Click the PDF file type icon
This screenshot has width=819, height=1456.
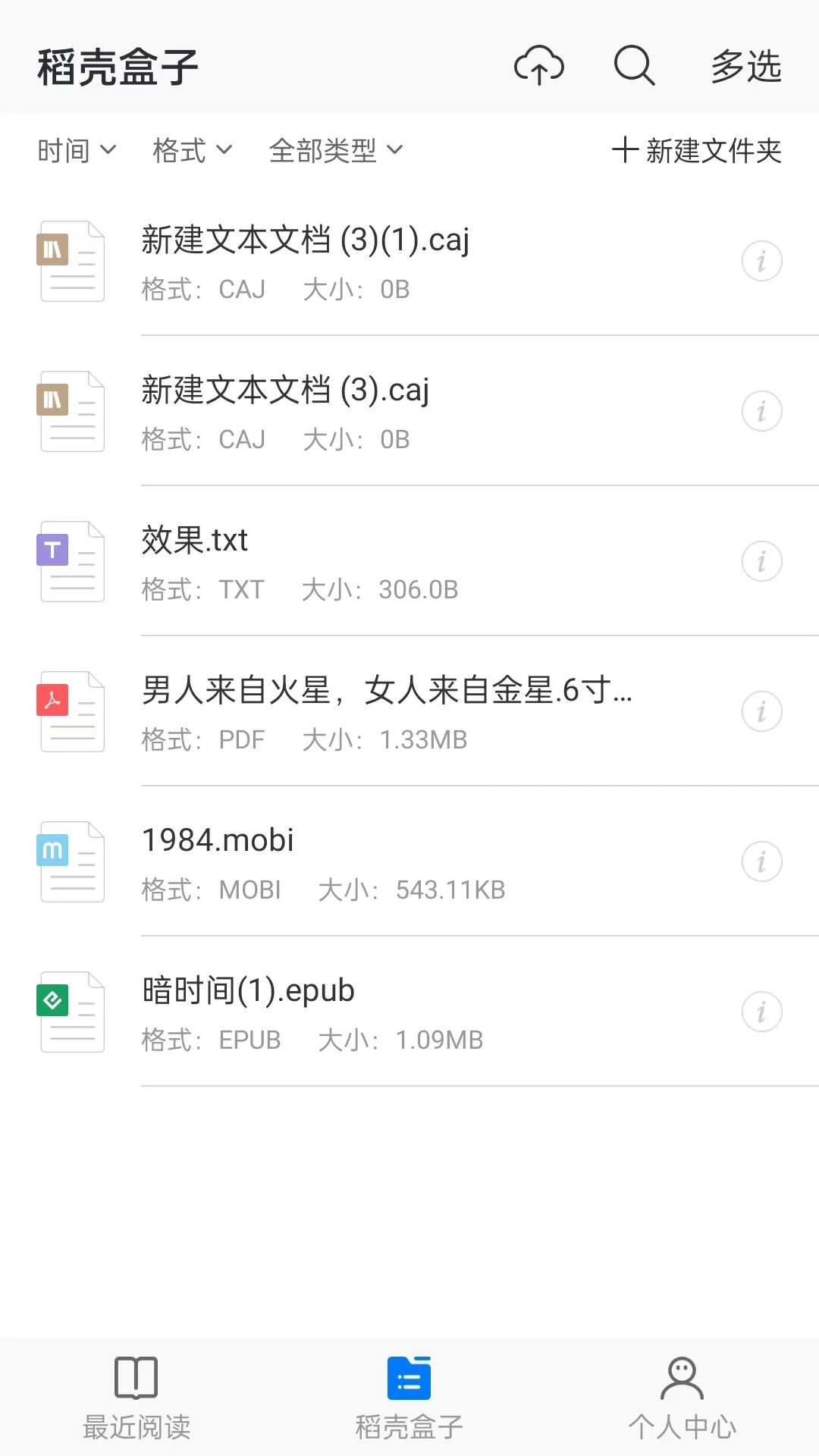[71, 711]
